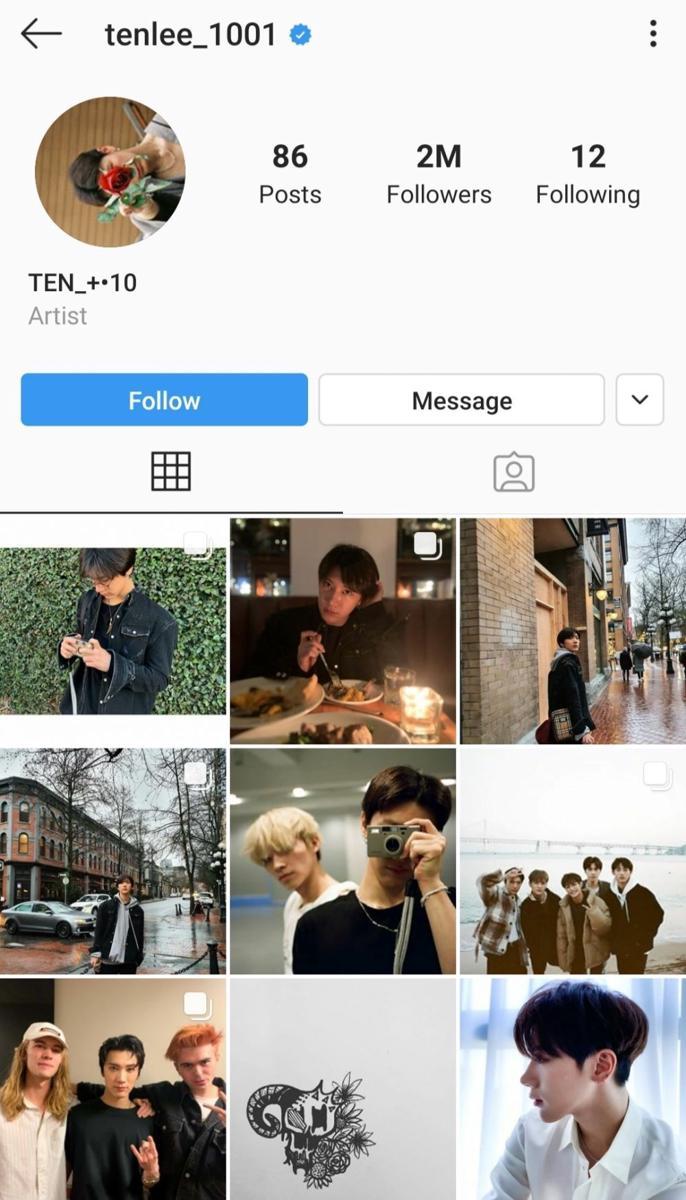View the profile picture with rose
The height and width of the screenshot is (1200, 686).
(x=110, y=172)
